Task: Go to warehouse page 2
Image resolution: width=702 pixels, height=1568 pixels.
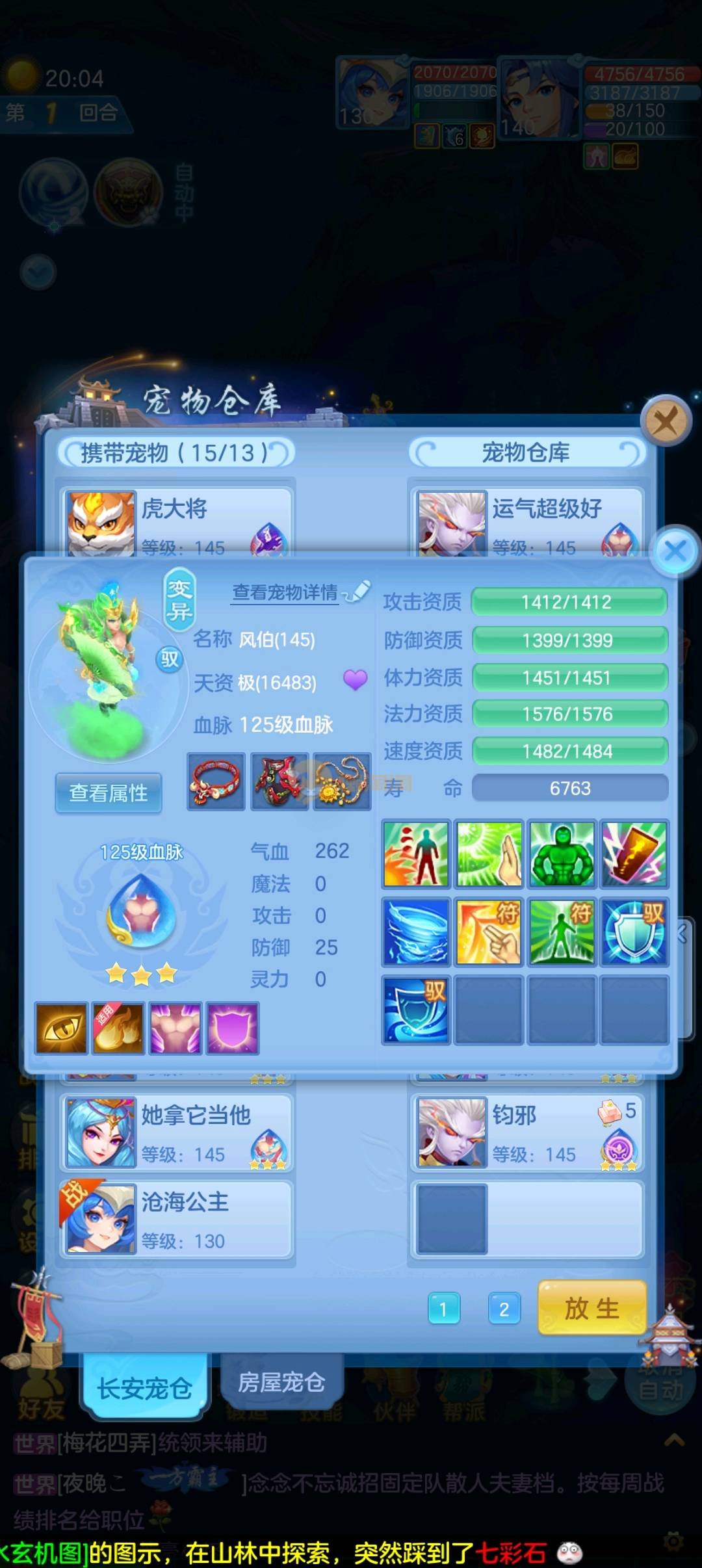Action: point(504,1308)
